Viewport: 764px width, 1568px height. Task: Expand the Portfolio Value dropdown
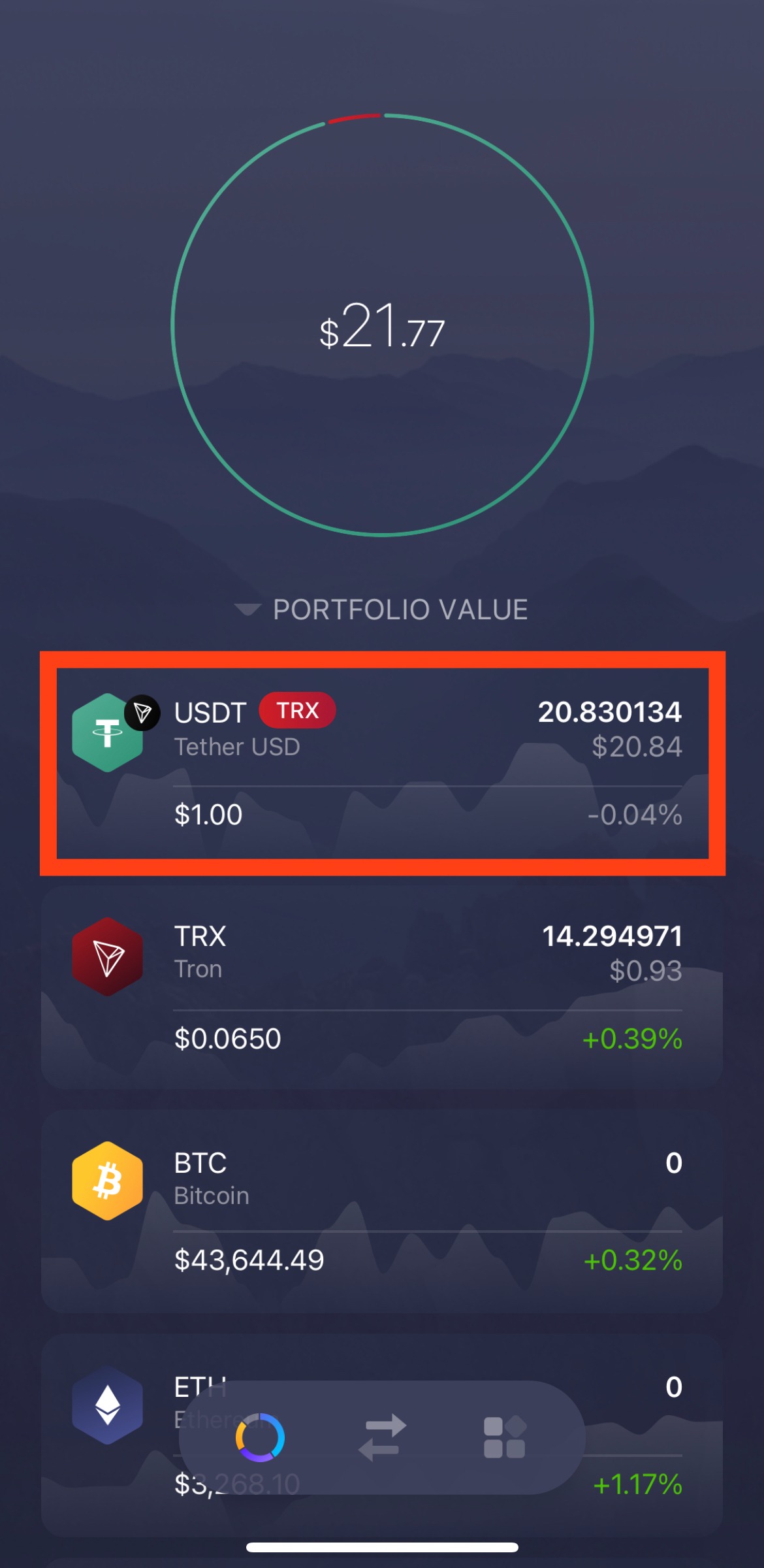click(x=382, y=610)
